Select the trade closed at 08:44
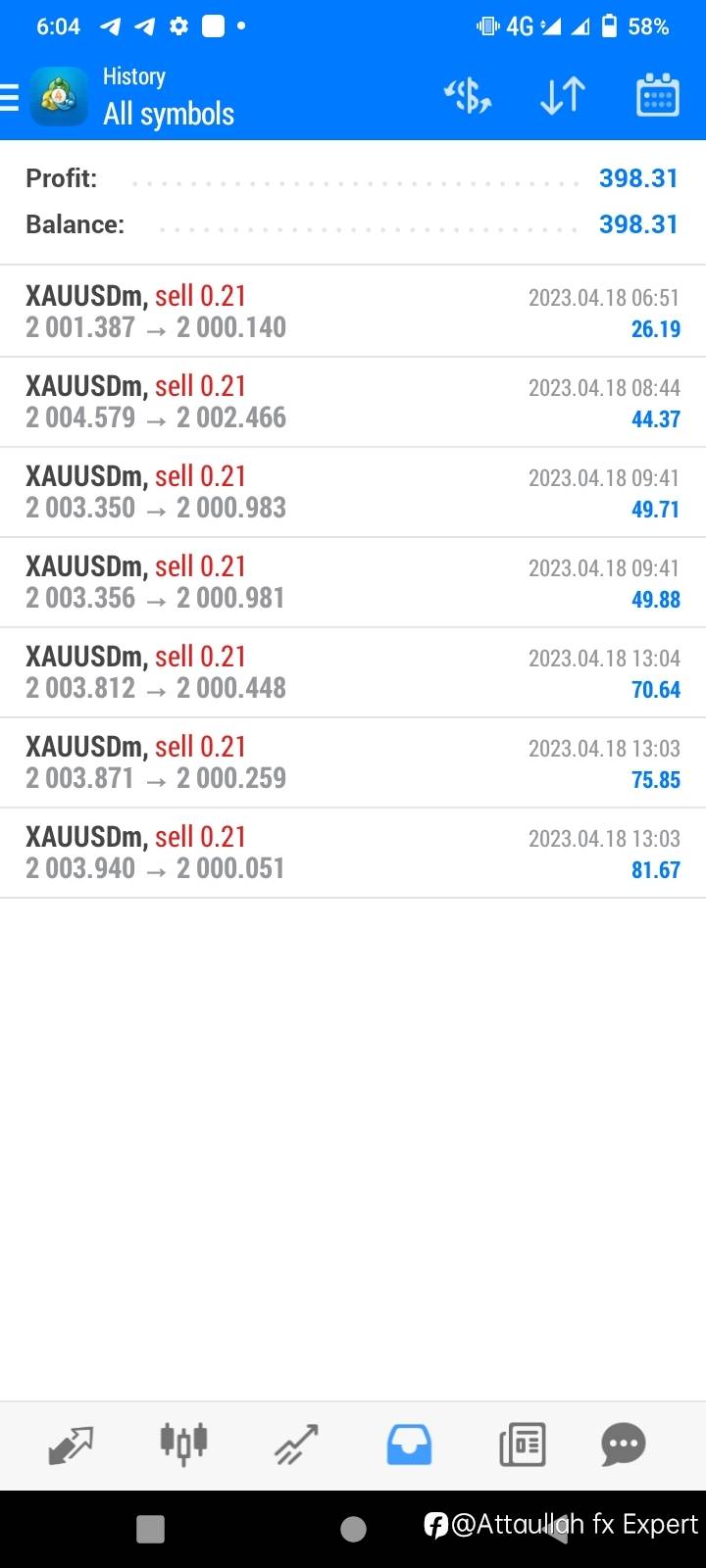The image size is (706, 1568). (353, 402)
